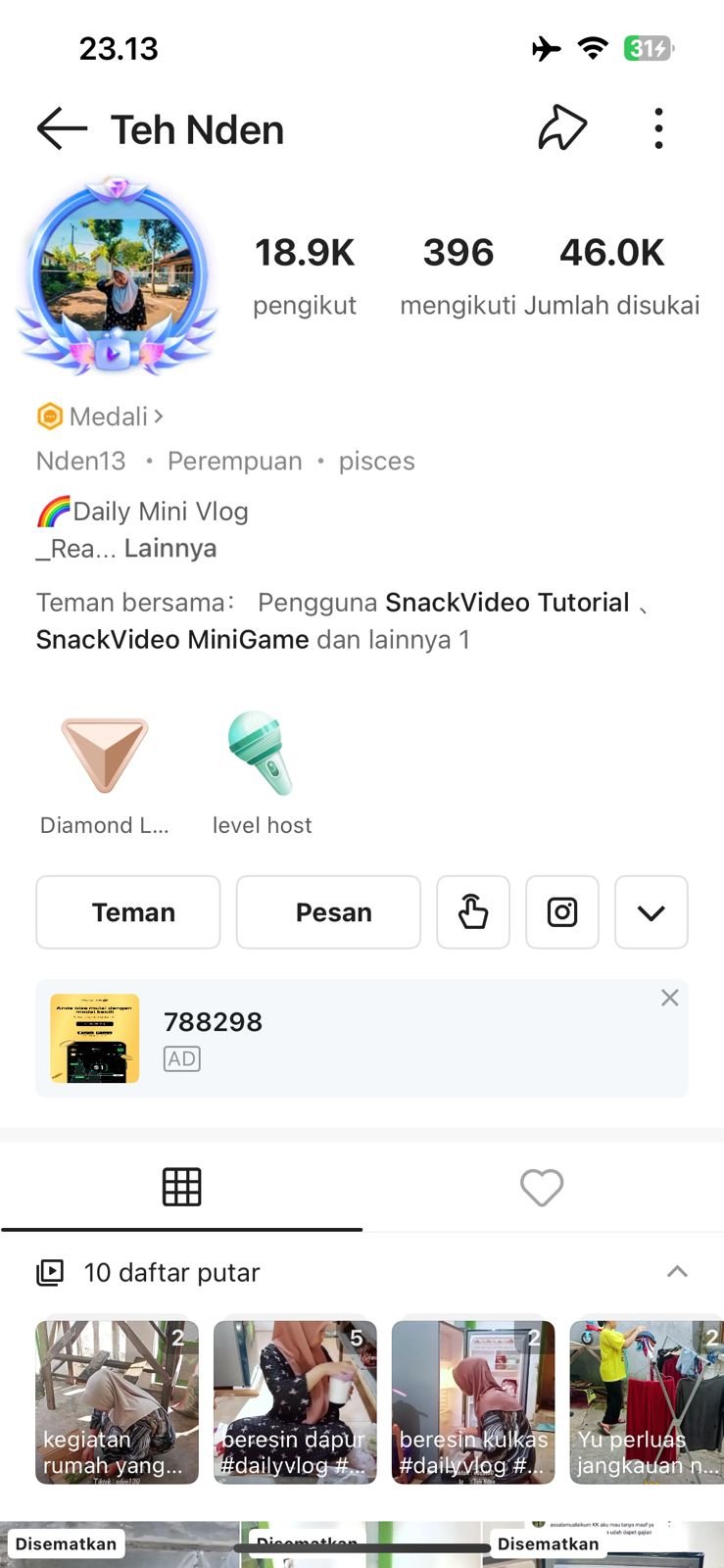
Task: Collapse the 10 daftar putar section
Action: (677, 1272)
